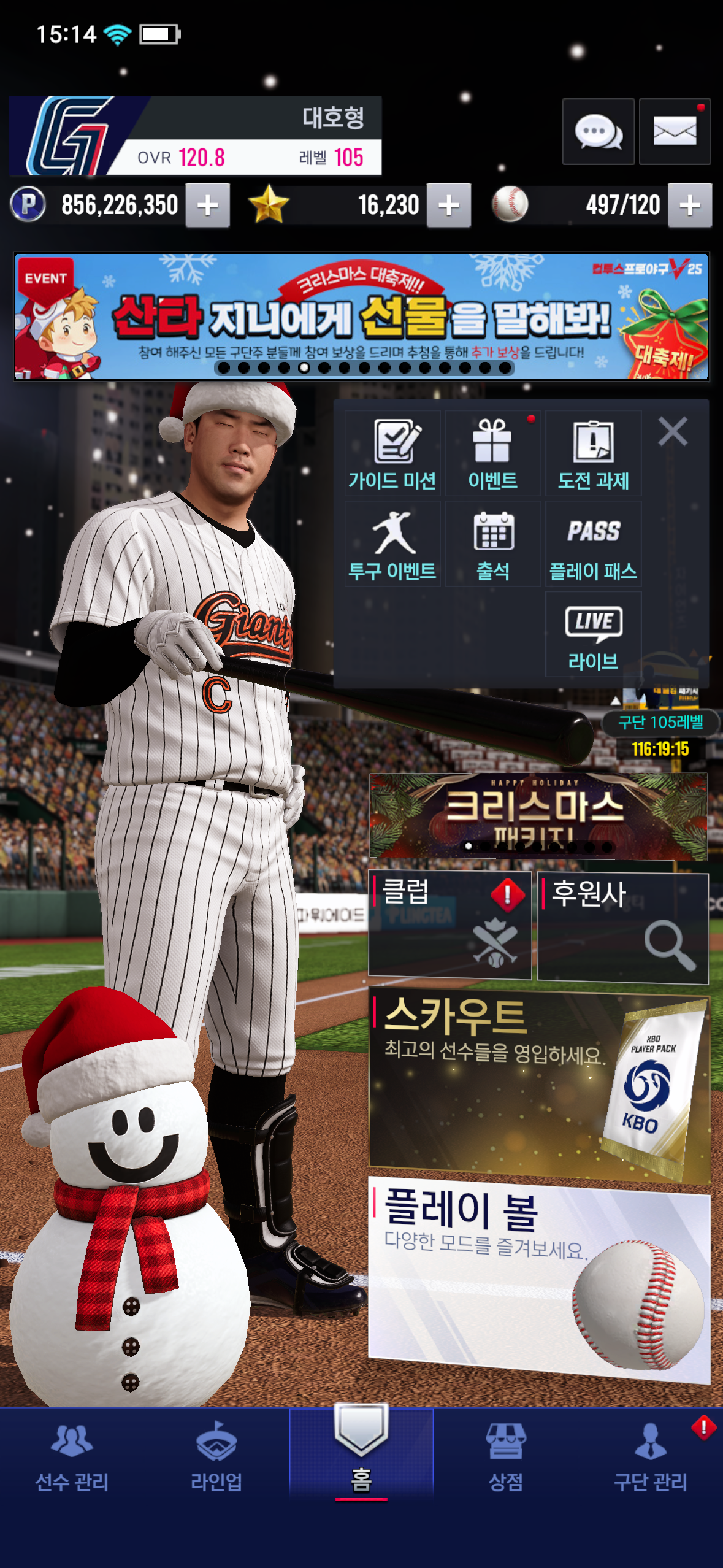Switch to the 선수 관리 tab
The width and height of the screenshot is (723, 1568).
point(72,1459)
